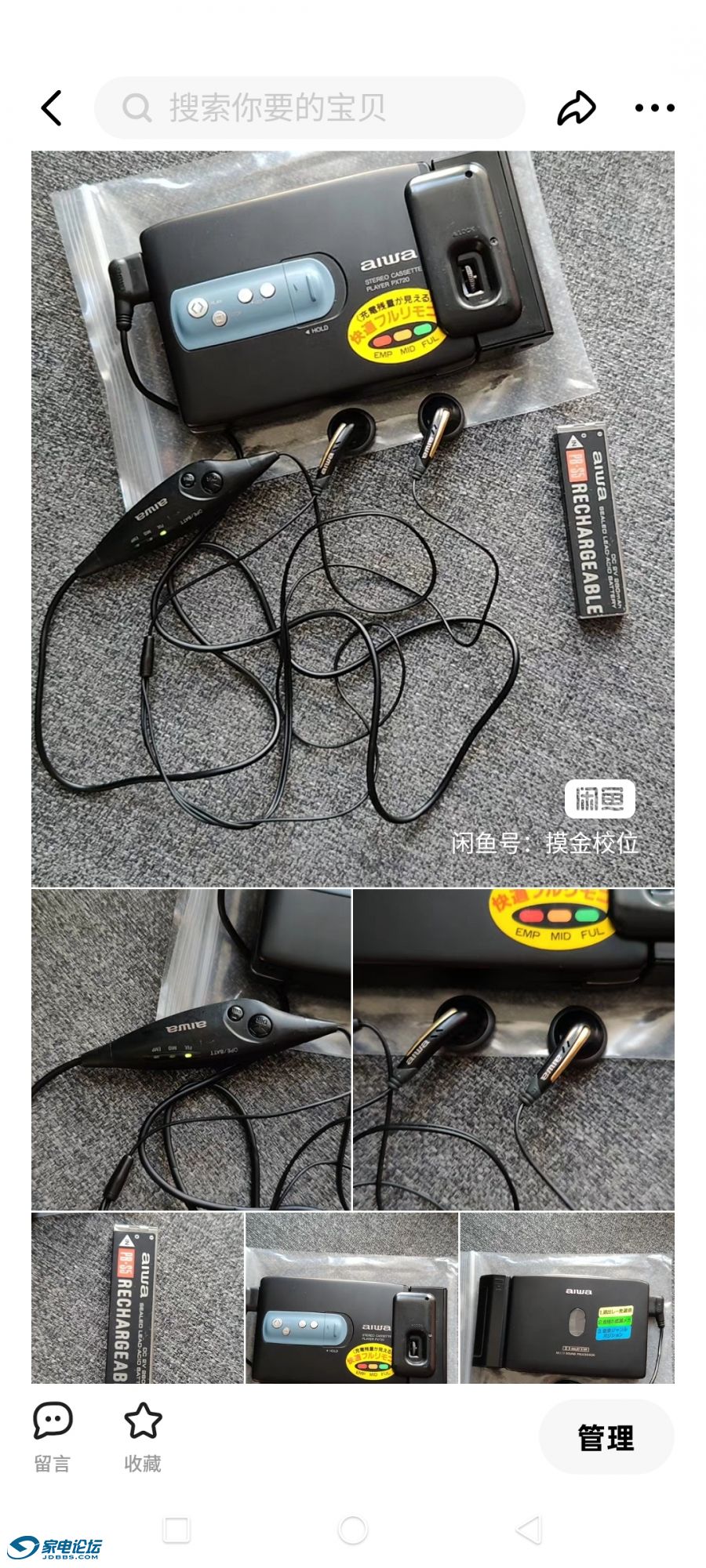View the Aiwa earbuds close-up photo
Screen dimensions: 706x1568
pyautogui.click(x=514, y=1049)
